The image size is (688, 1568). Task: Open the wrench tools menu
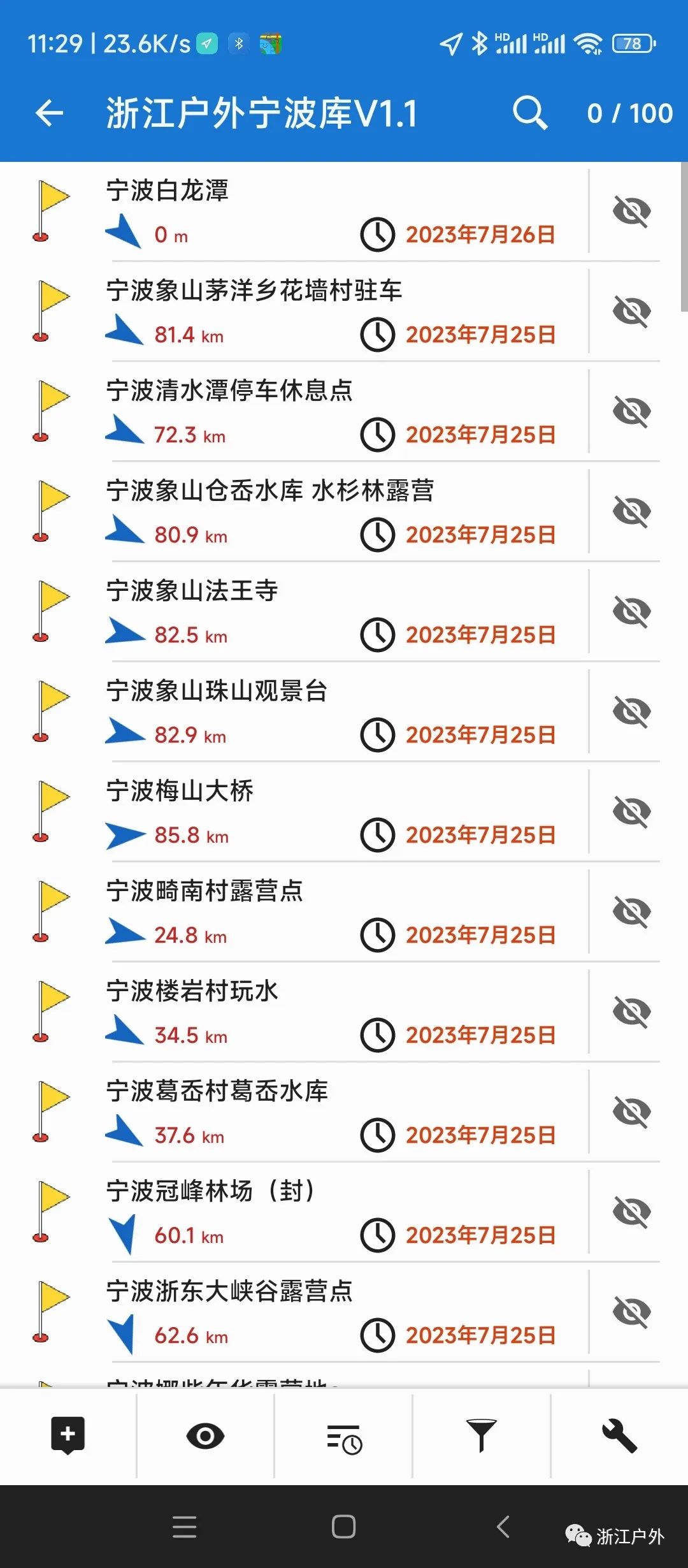click(619, 1435)
